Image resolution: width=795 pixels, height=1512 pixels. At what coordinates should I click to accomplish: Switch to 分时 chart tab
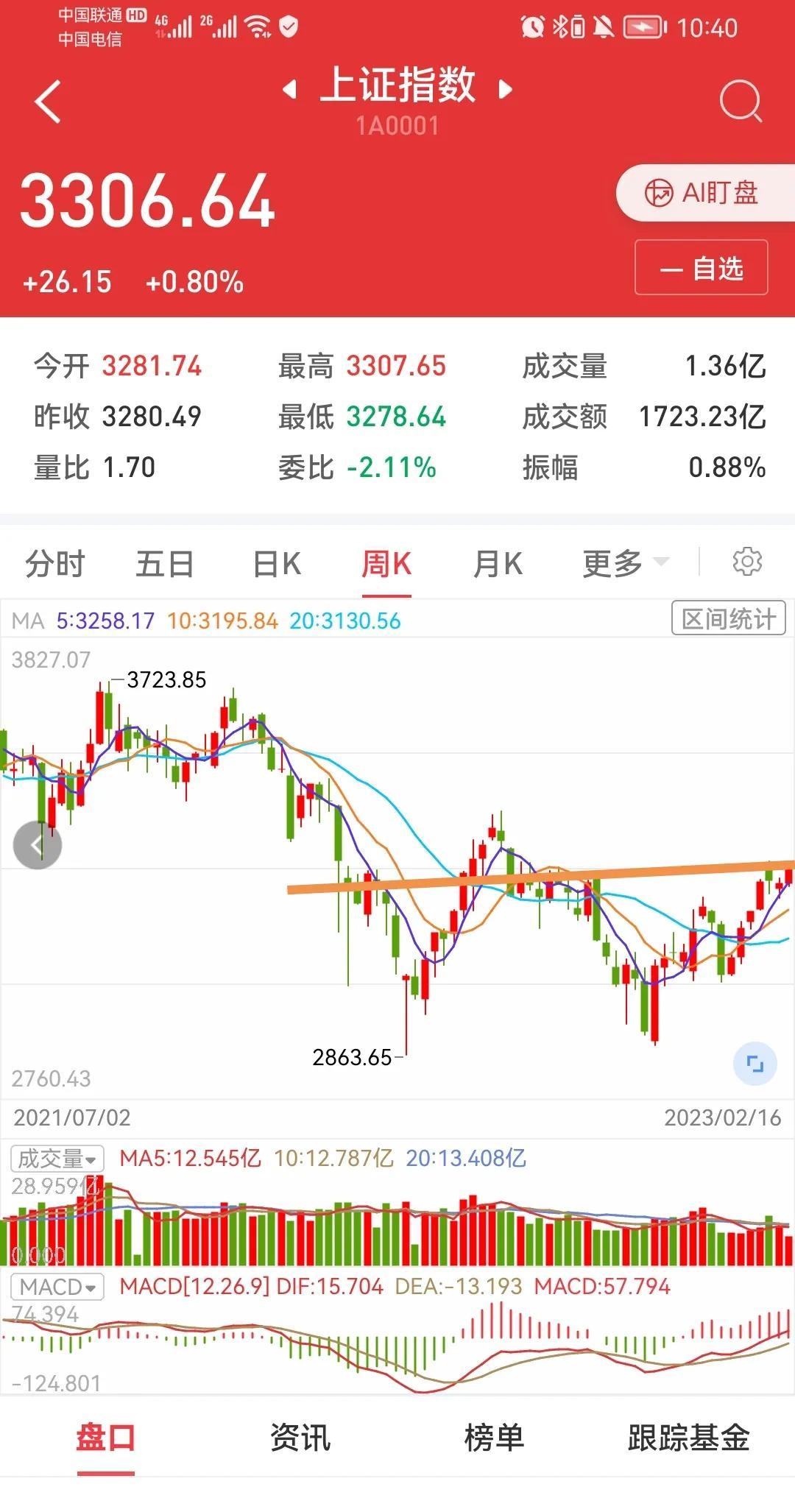[x=55, y=565]
